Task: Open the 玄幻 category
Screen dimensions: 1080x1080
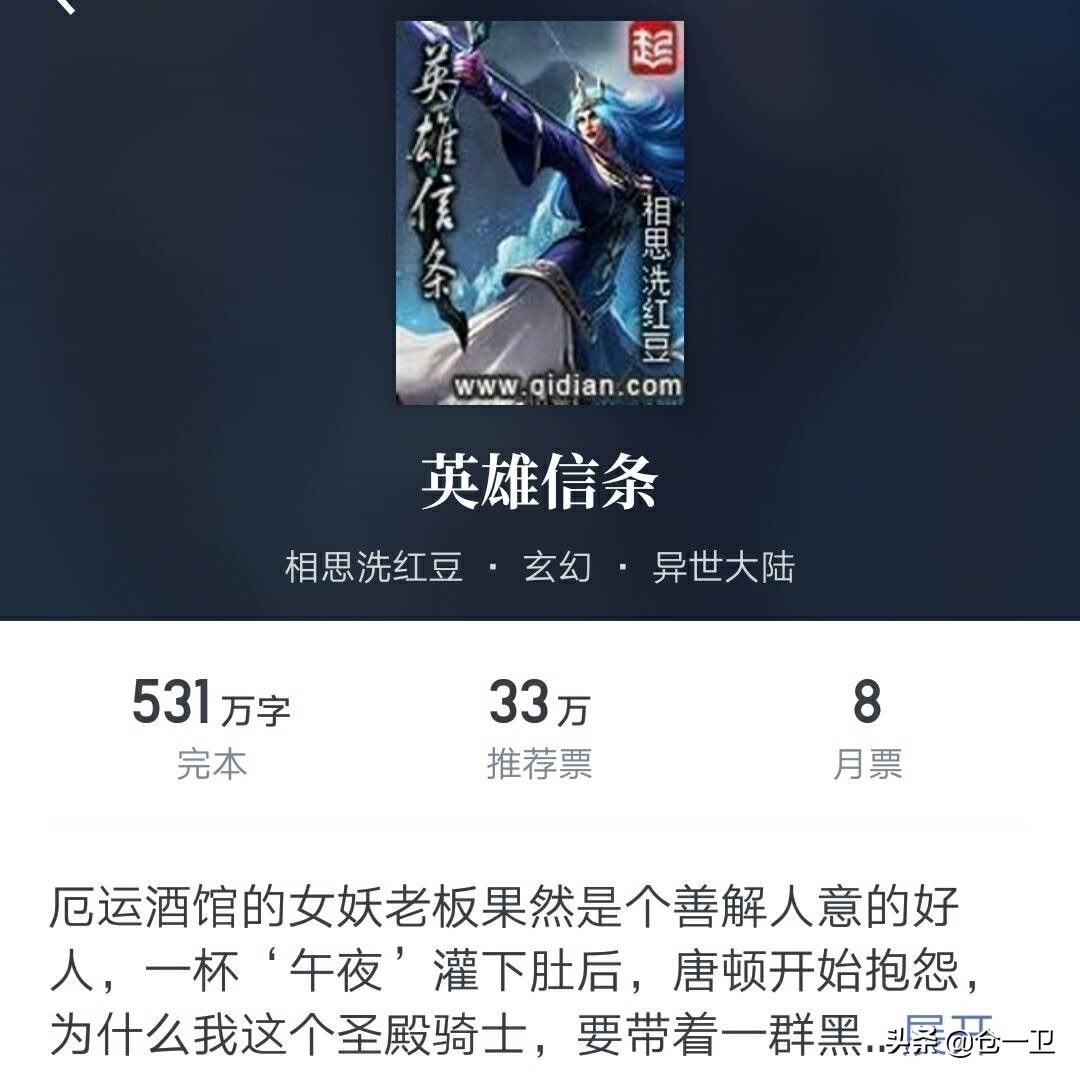Action: (x=557, y=567)
